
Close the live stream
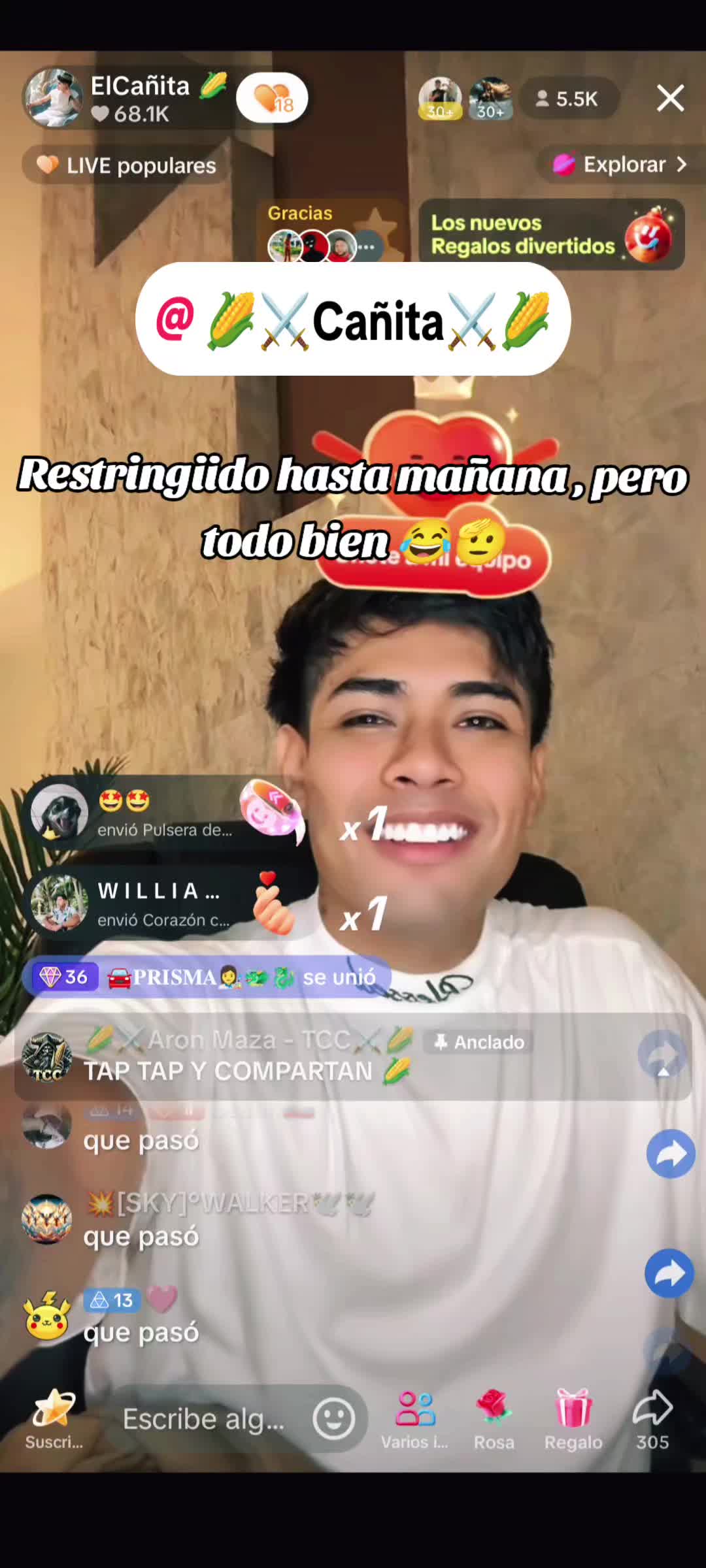click(x=670, y=99)
